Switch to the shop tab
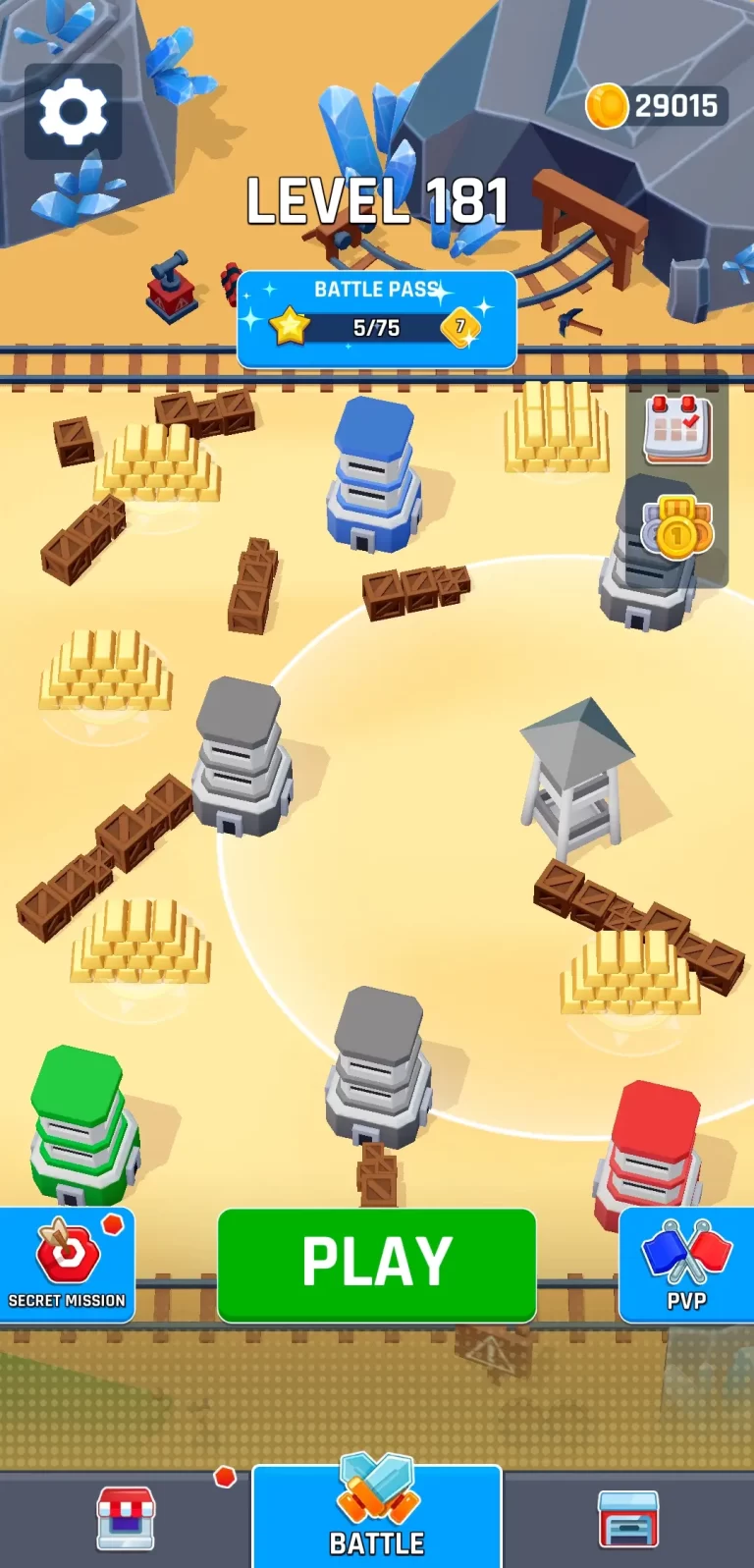The width and height of the screenshot is (754, 1568). (x=126, y=1518)
